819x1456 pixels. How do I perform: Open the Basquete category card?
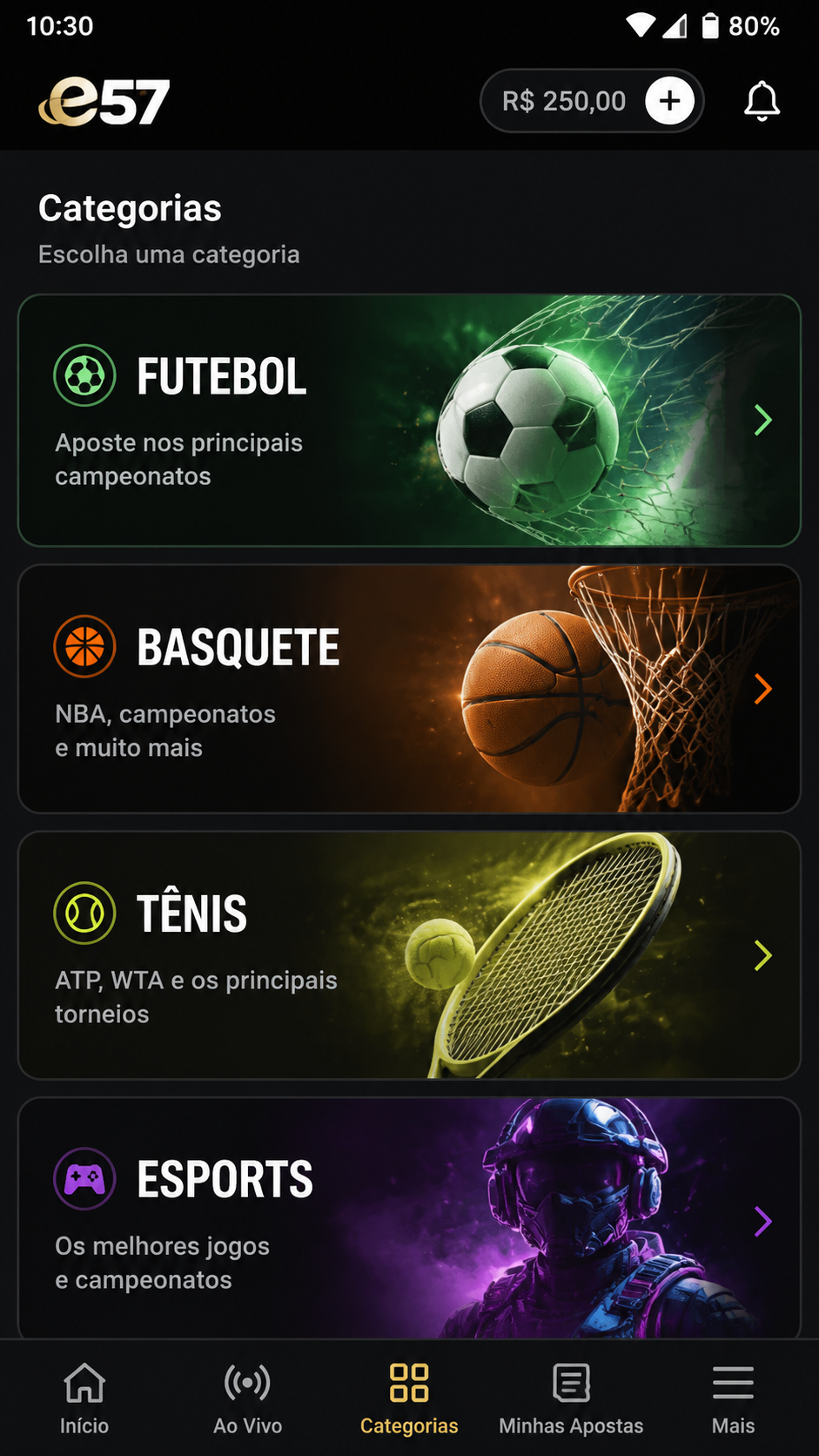point(409,689)
